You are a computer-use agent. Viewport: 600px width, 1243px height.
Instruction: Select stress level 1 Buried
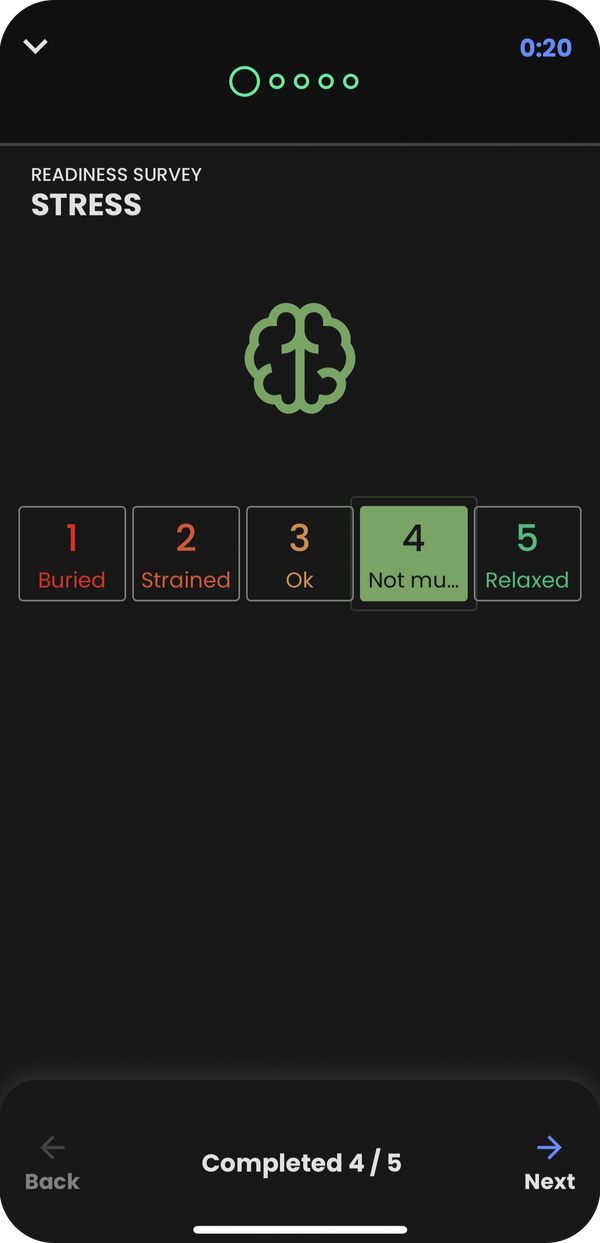[72, 554]
